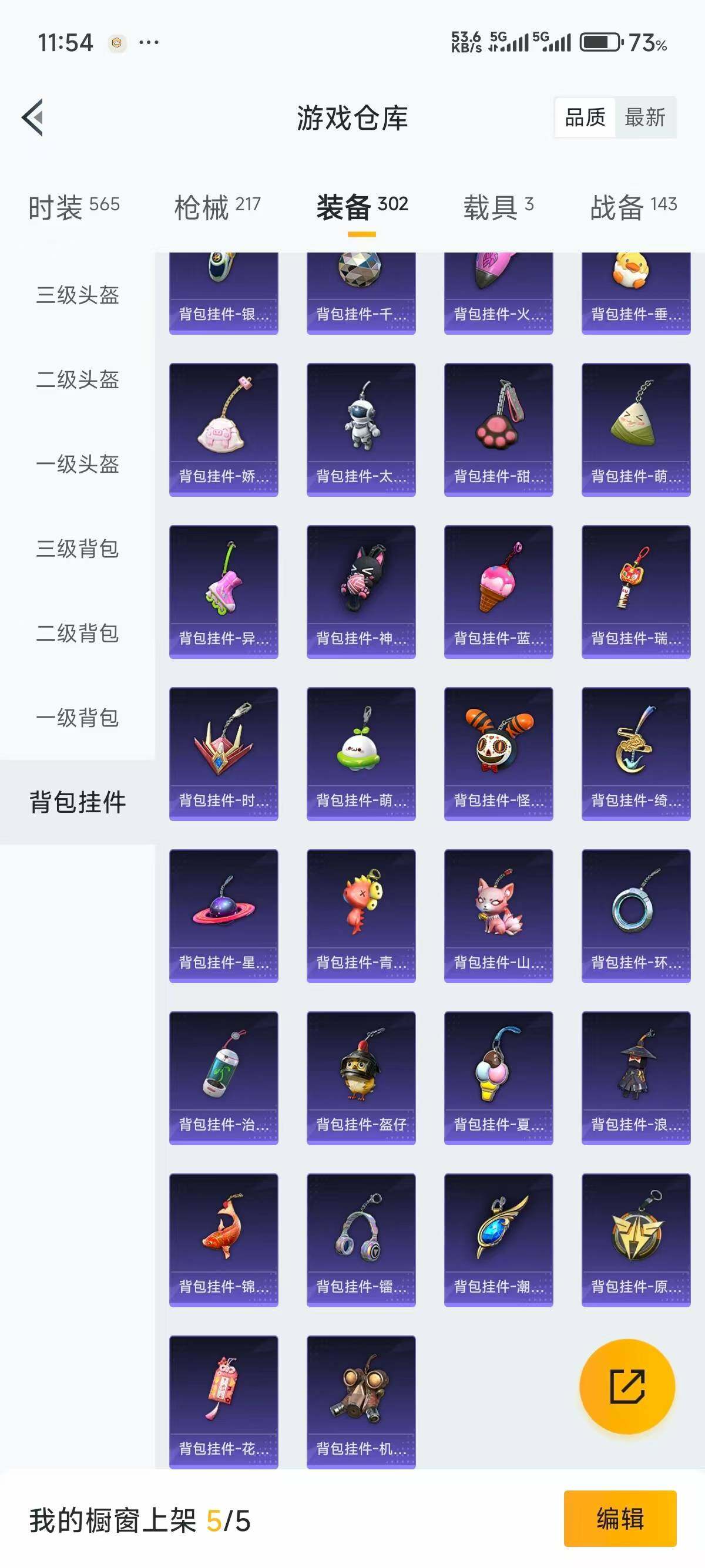
Task: Switch to the 时装 tab
Action: 74,207
